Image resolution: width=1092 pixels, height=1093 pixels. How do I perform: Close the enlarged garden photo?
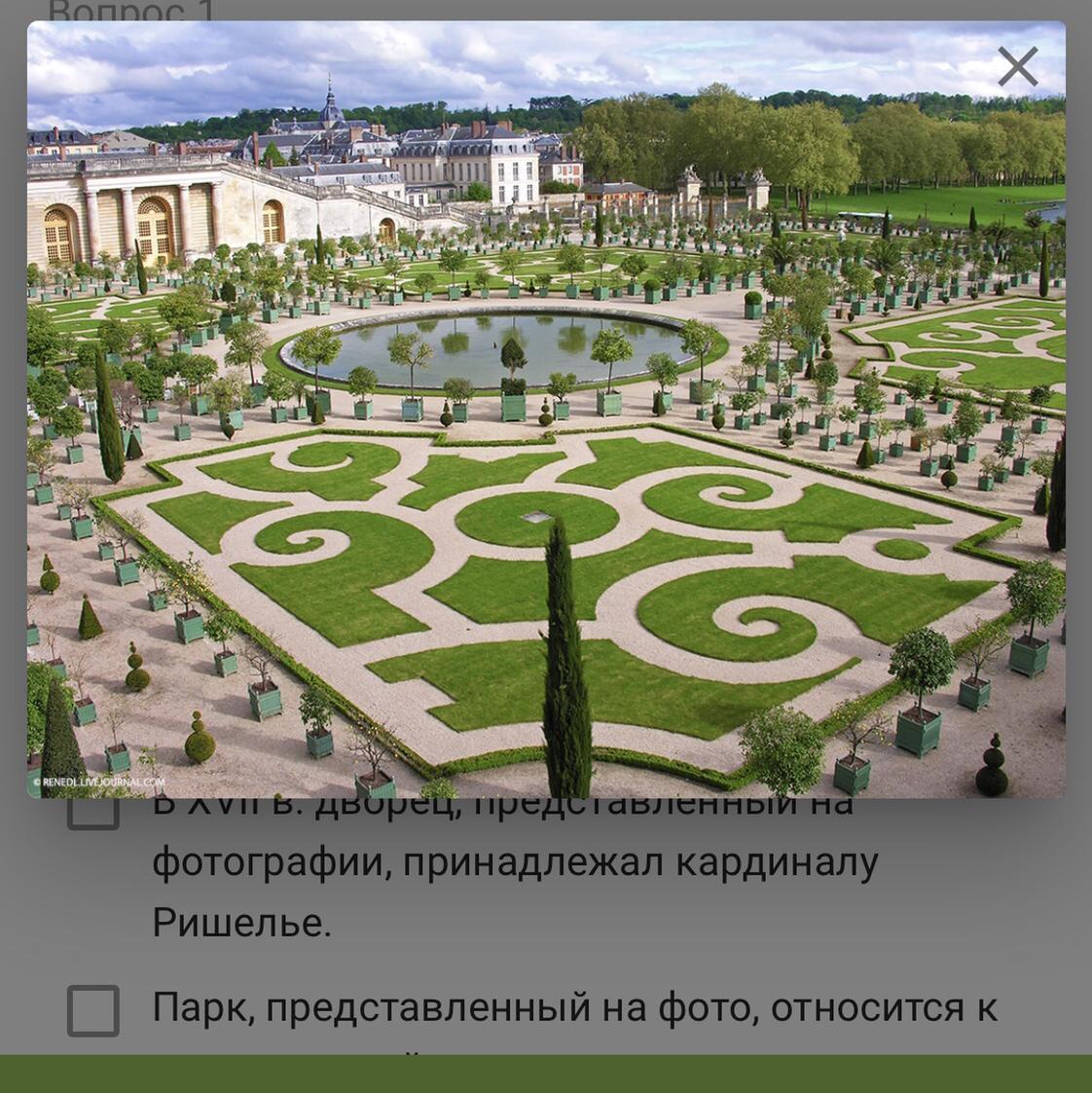click(1017, 67)
